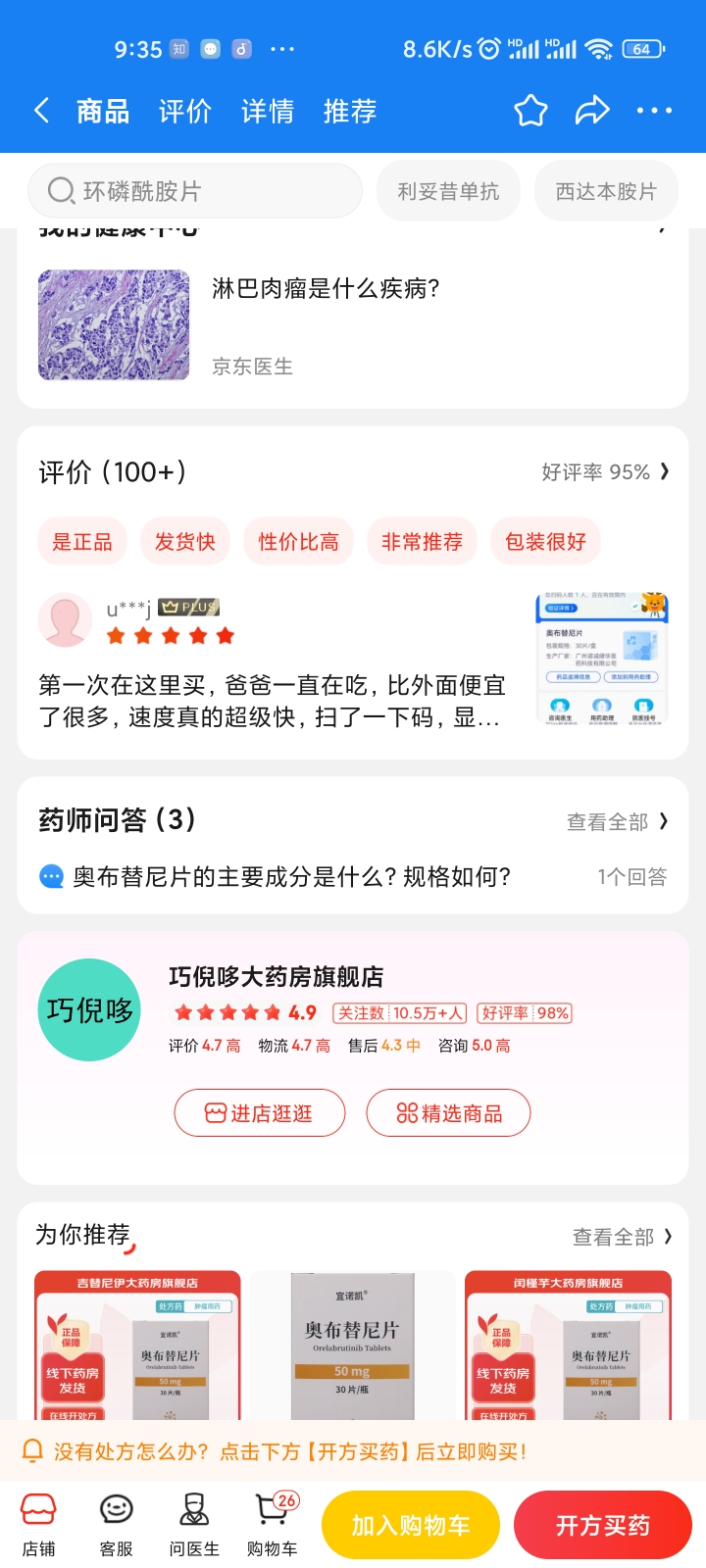Filter reviews by 发货快 tag
This screenshot has width=706, height=1568.
point(185,542)
